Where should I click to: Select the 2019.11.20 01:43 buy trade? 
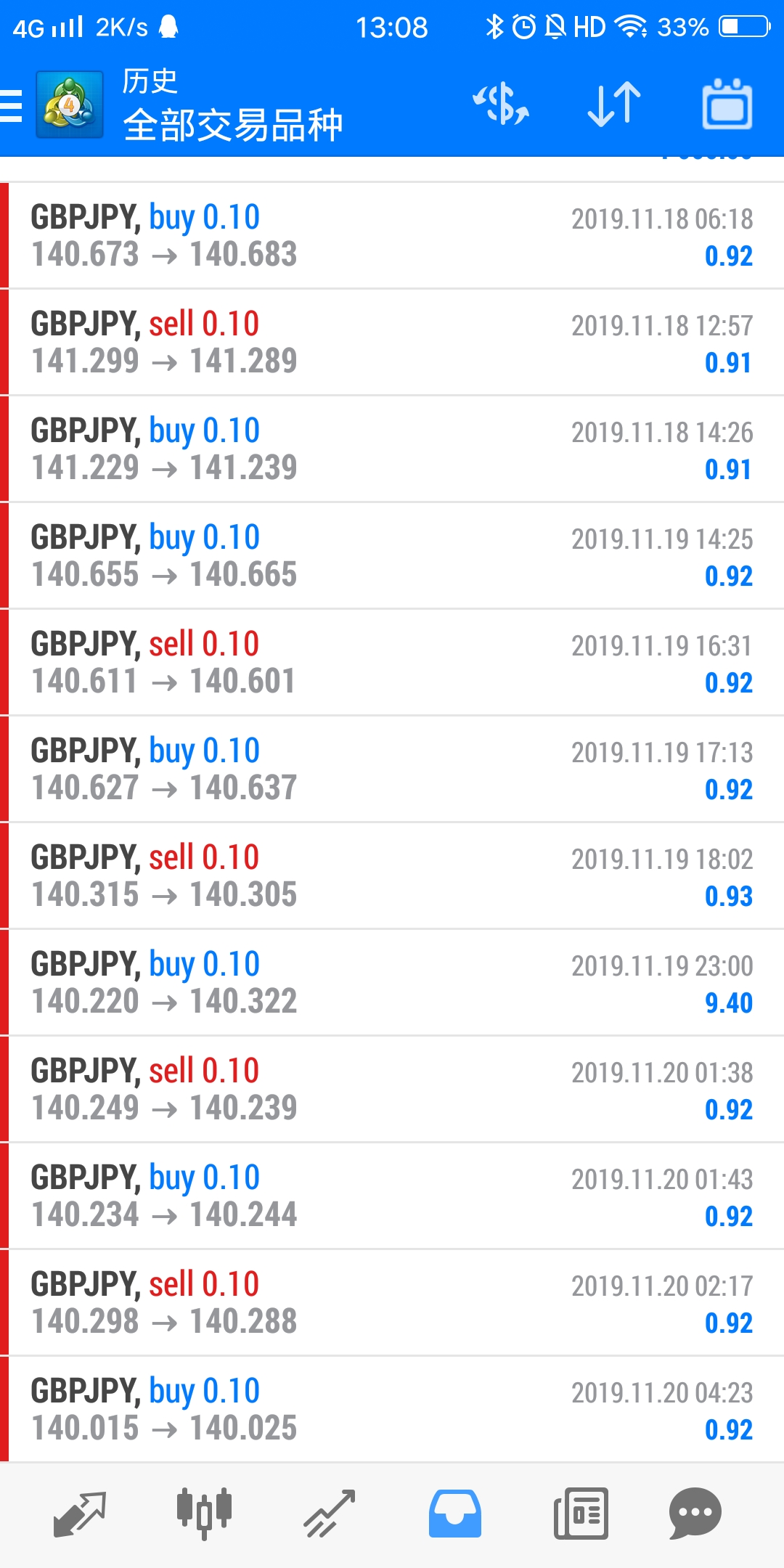pos(392,1196)
